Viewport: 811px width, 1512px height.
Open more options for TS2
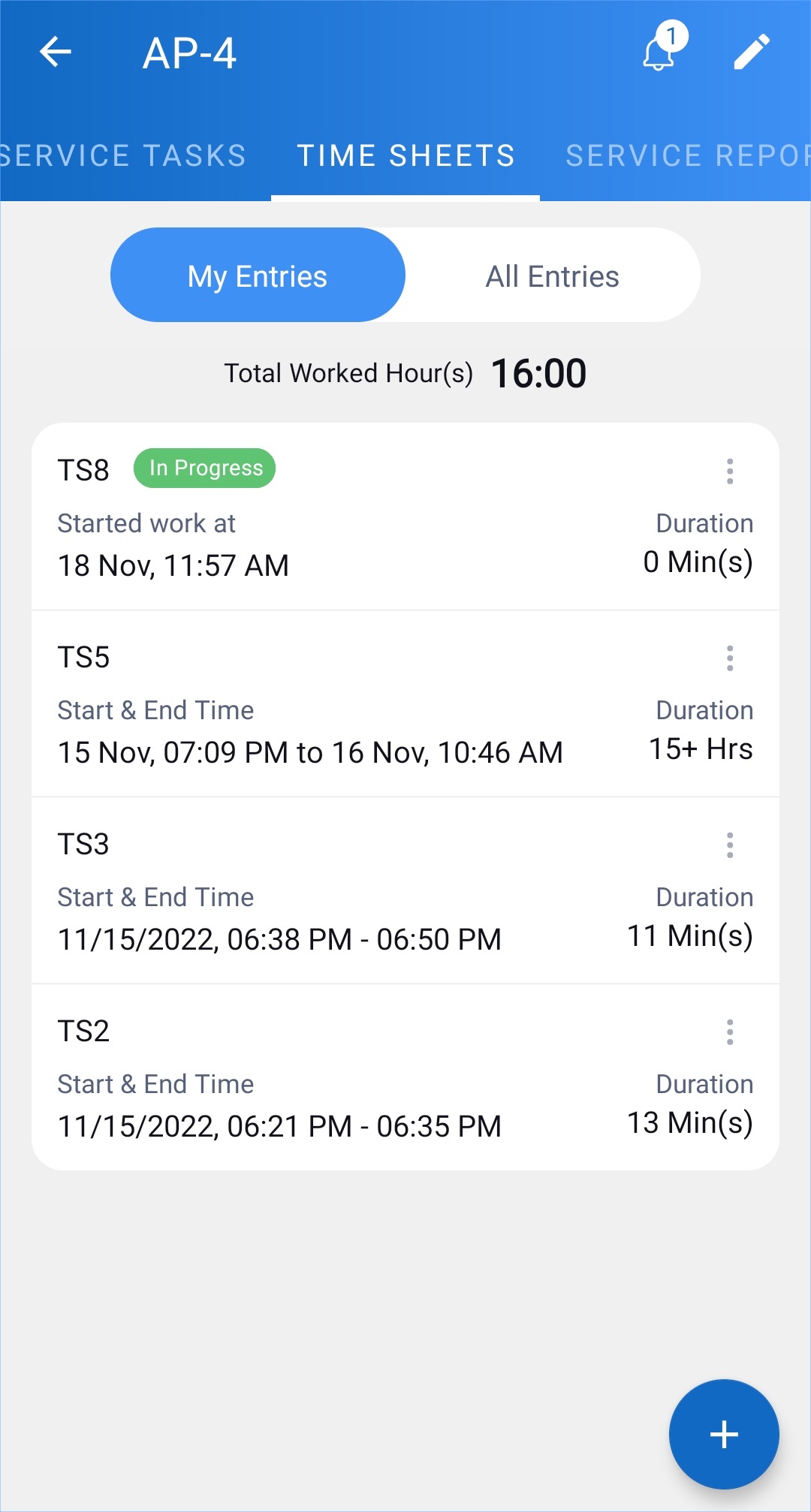click(729, 1032)
